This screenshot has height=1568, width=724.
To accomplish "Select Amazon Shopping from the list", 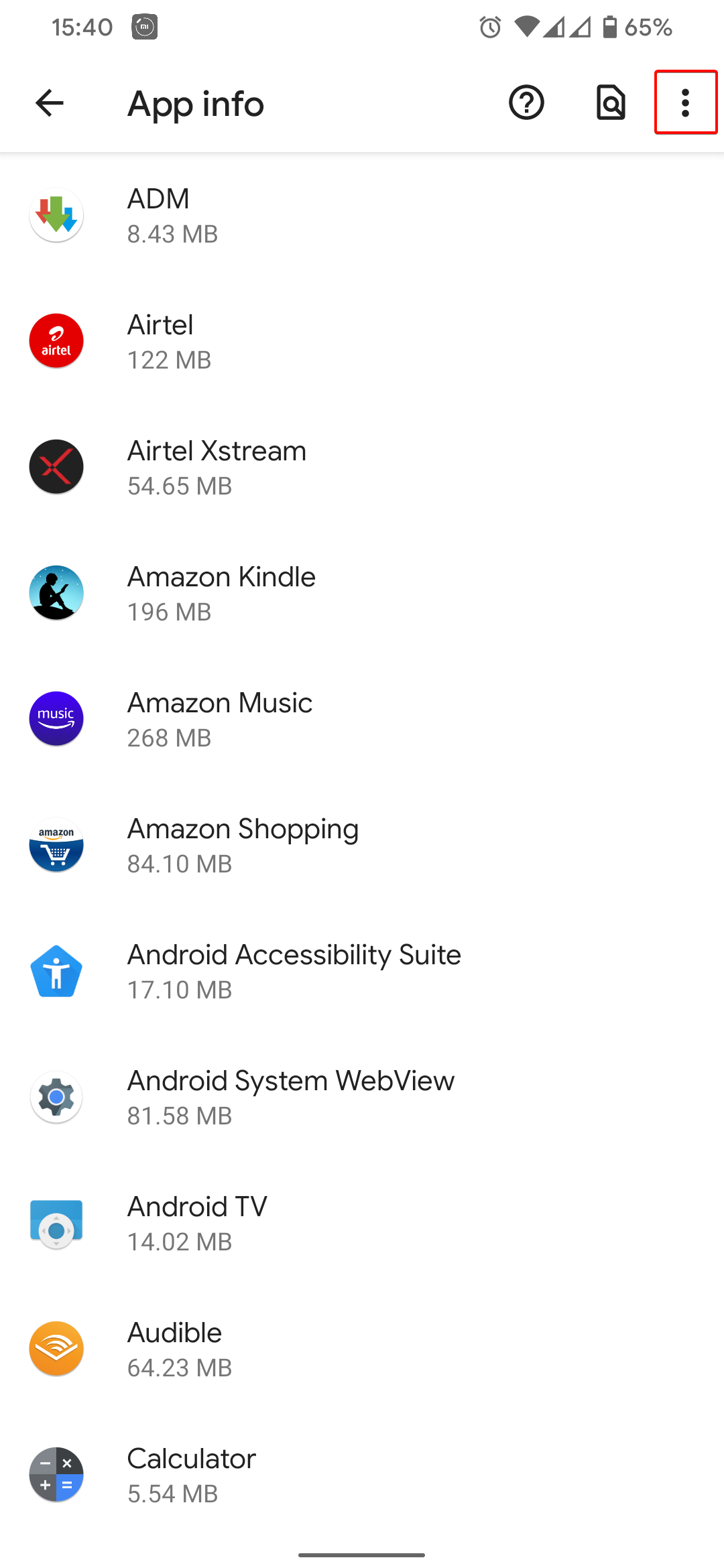I will [362, 845].
